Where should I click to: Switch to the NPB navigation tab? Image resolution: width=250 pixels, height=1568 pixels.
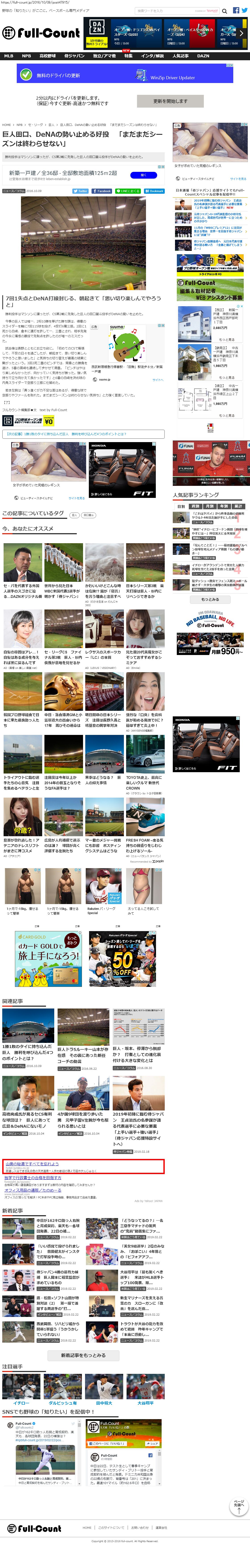[x=26, y=56]
